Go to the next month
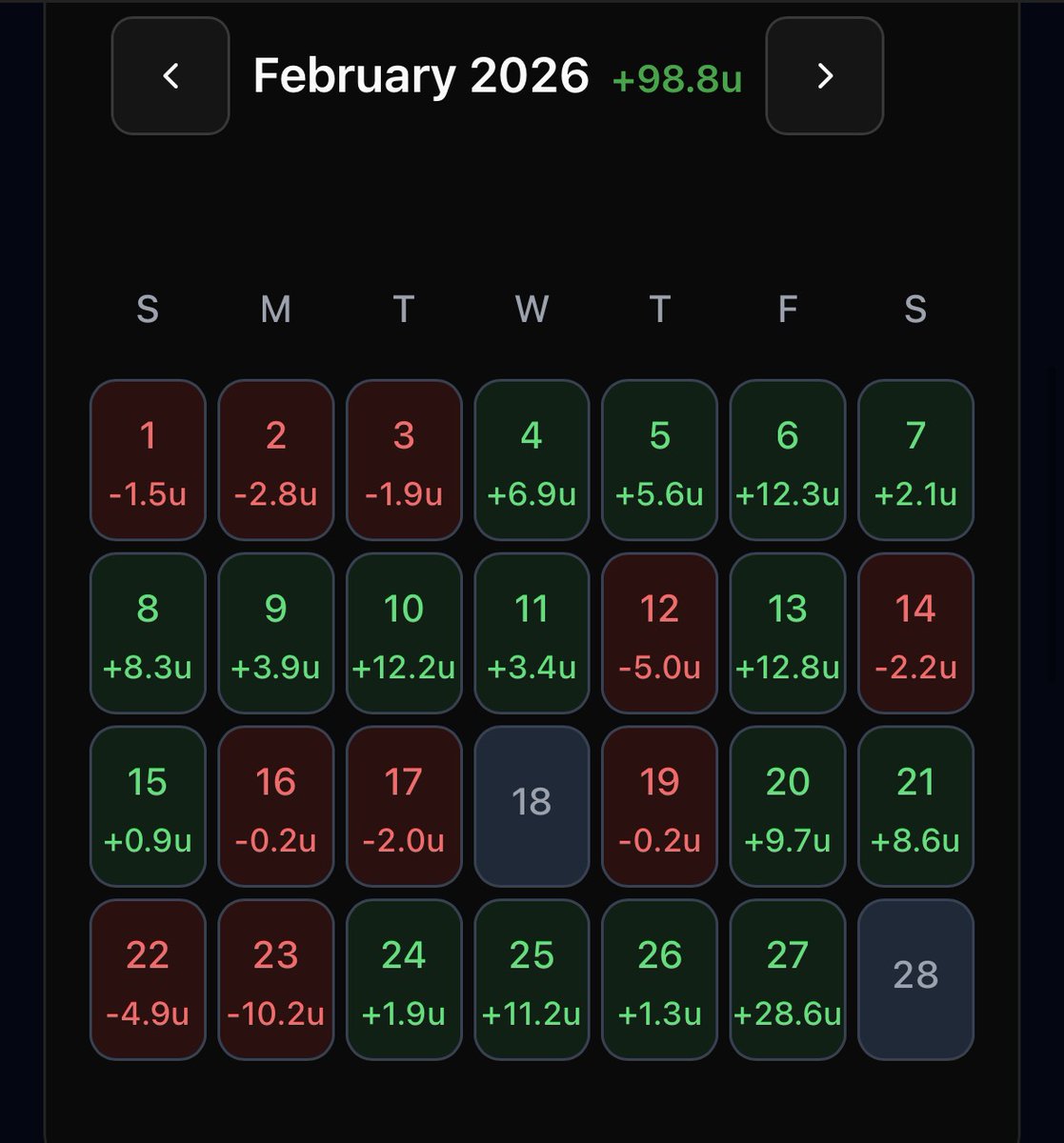The height and width of the screenshot is (1143, 1064). (825, 75)
